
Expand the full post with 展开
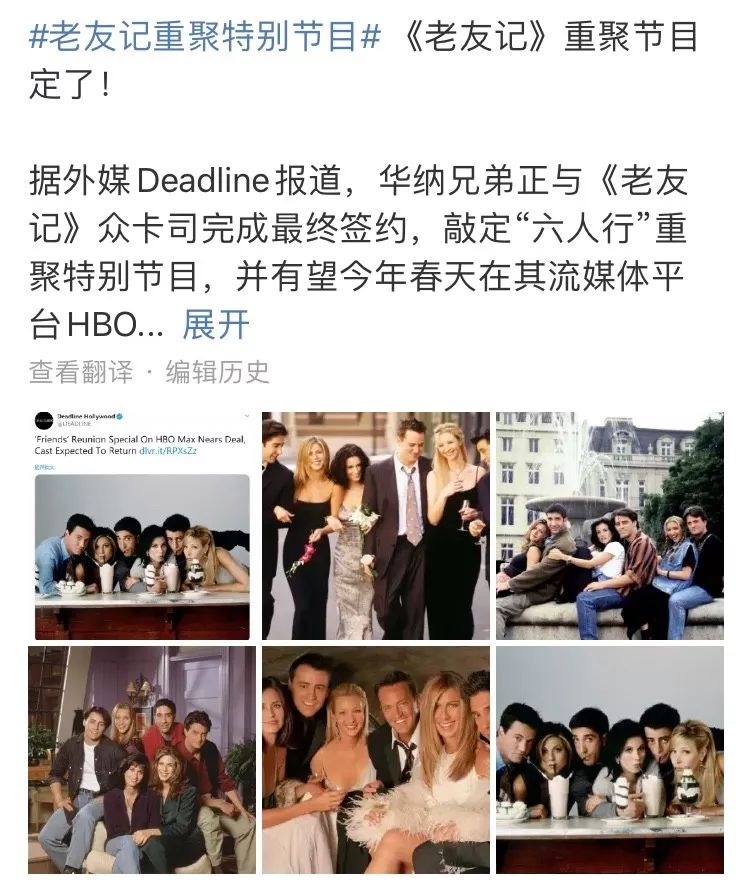215,324
